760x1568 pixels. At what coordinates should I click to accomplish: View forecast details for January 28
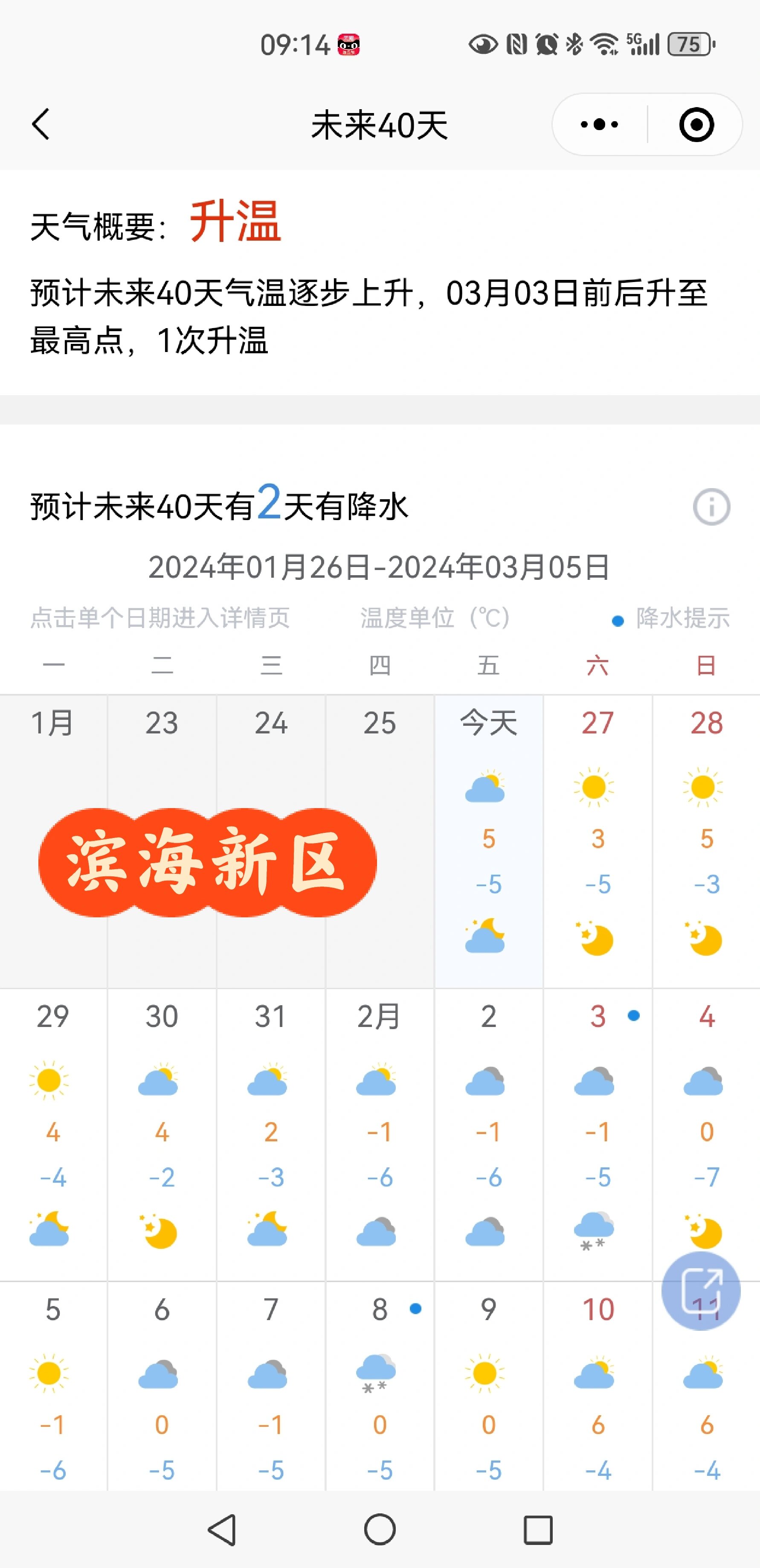click(706, 840)
